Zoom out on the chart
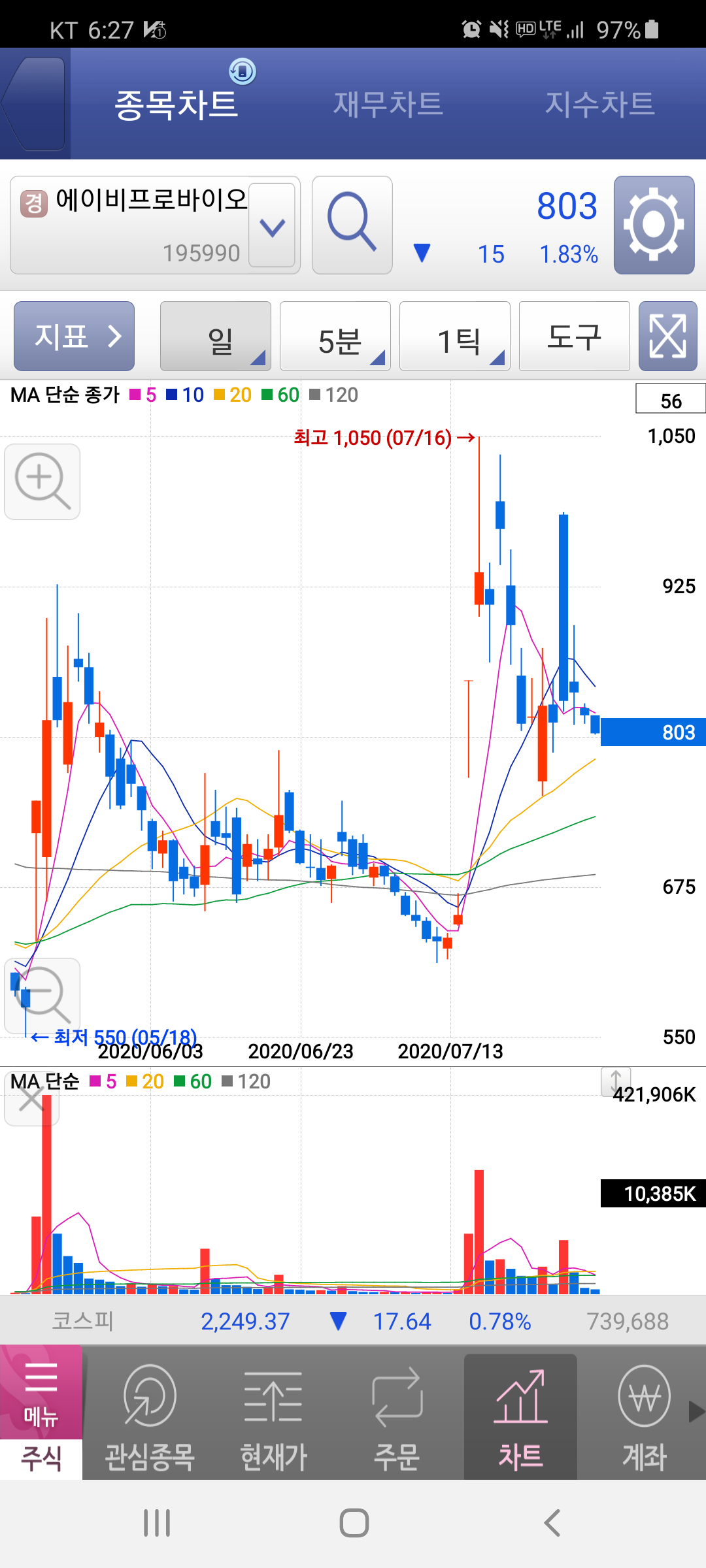 (42, 996)
